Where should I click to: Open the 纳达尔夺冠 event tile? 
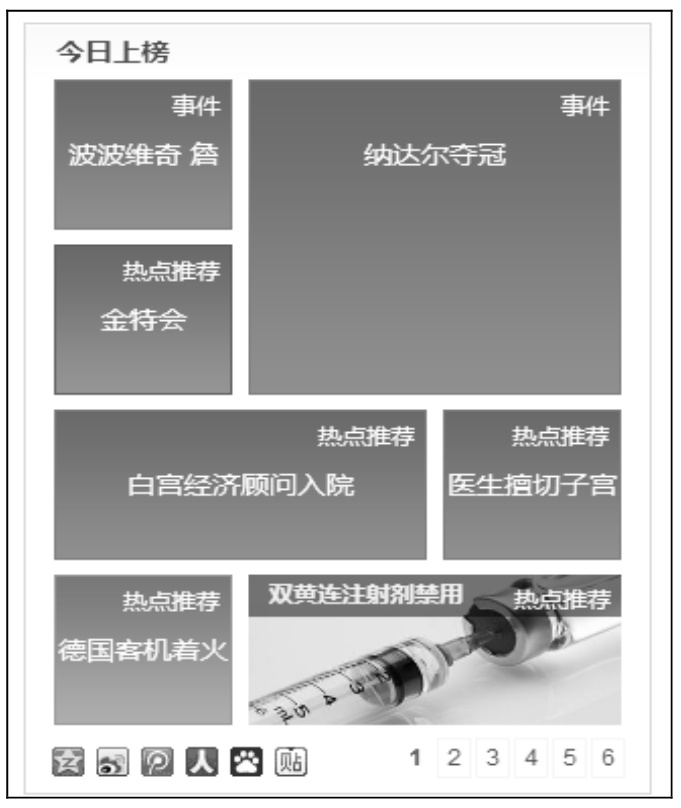point(434,237)
